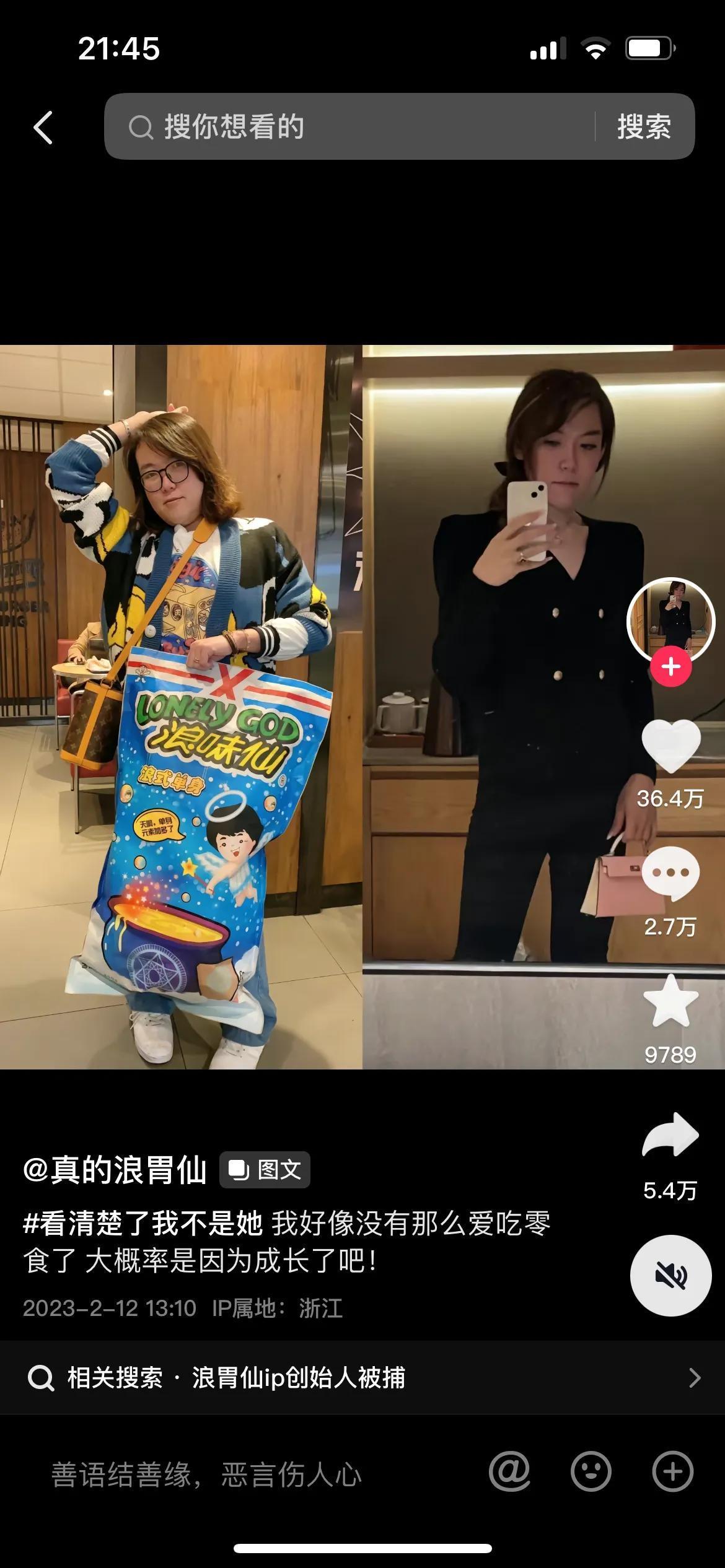
Task: Follow the author via the red plus button
Action: (670, 667)
